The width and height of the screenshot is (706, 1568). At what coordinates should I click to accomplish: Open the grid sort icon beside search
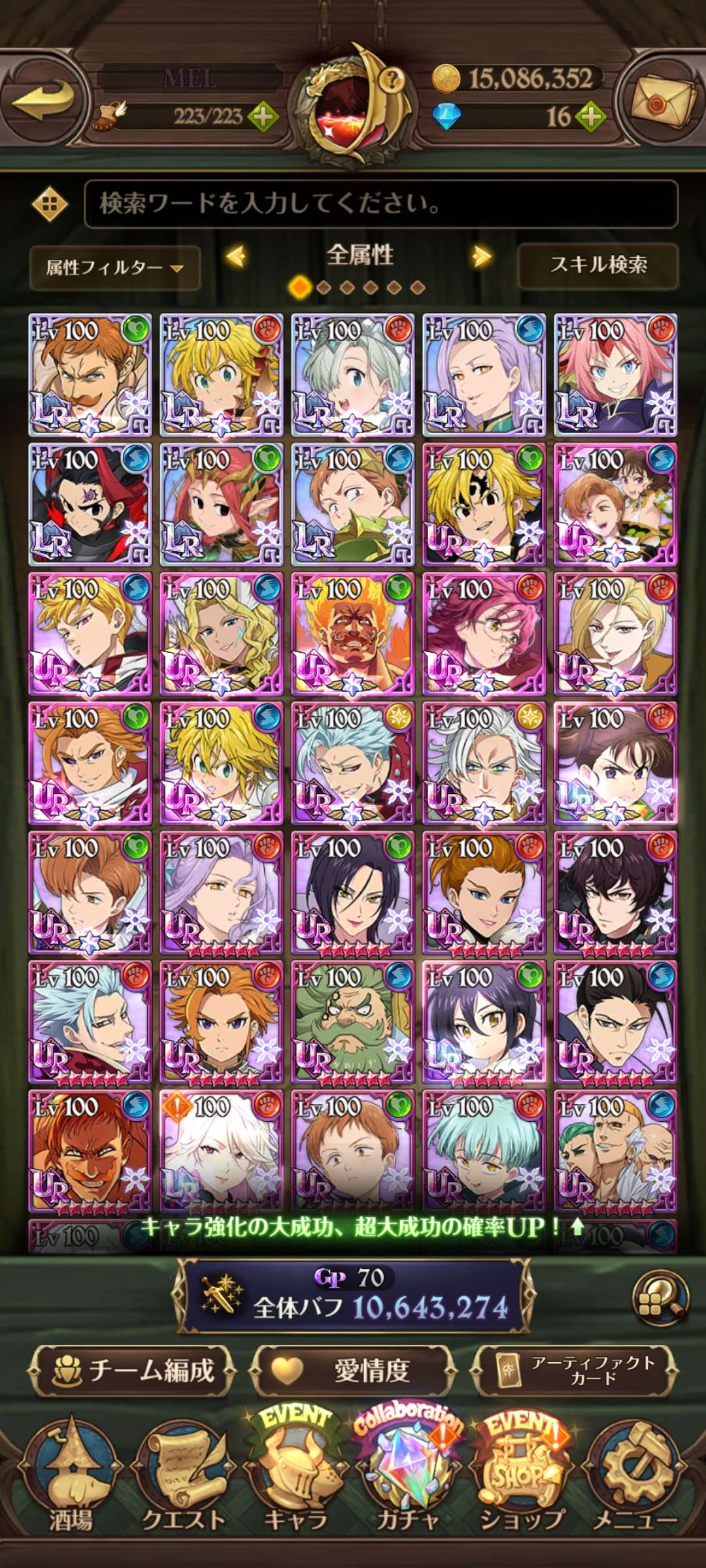click(50, 204)
